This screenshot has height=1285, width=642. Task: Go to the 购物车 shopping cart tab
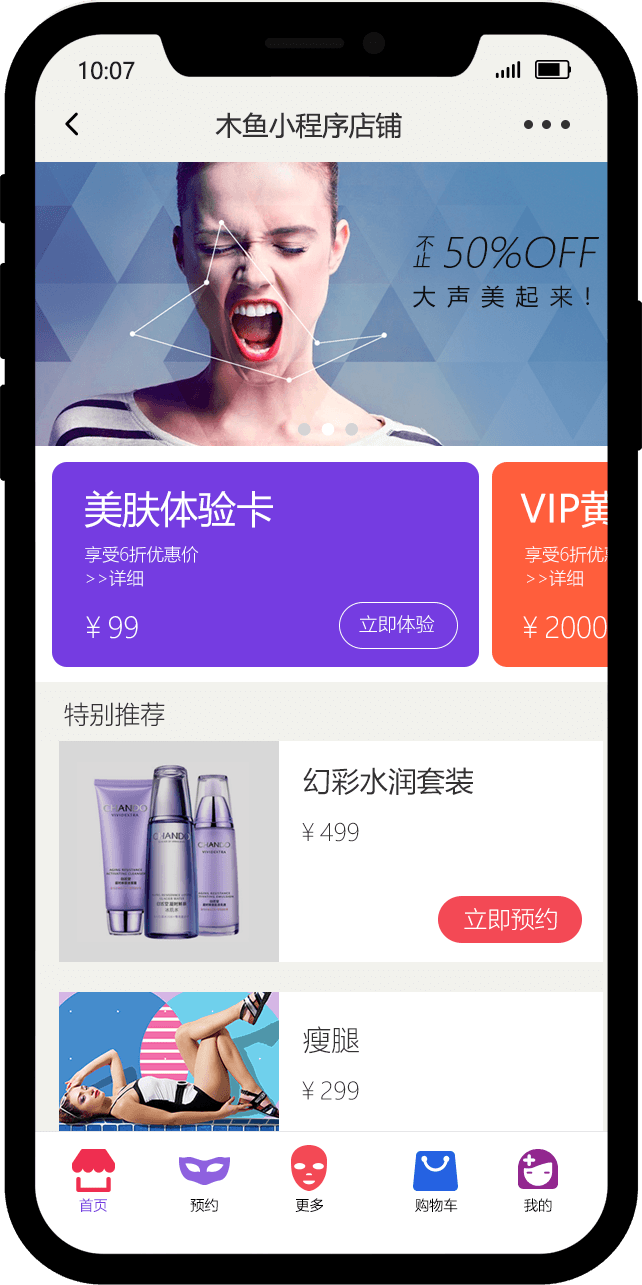point(435,1181)
